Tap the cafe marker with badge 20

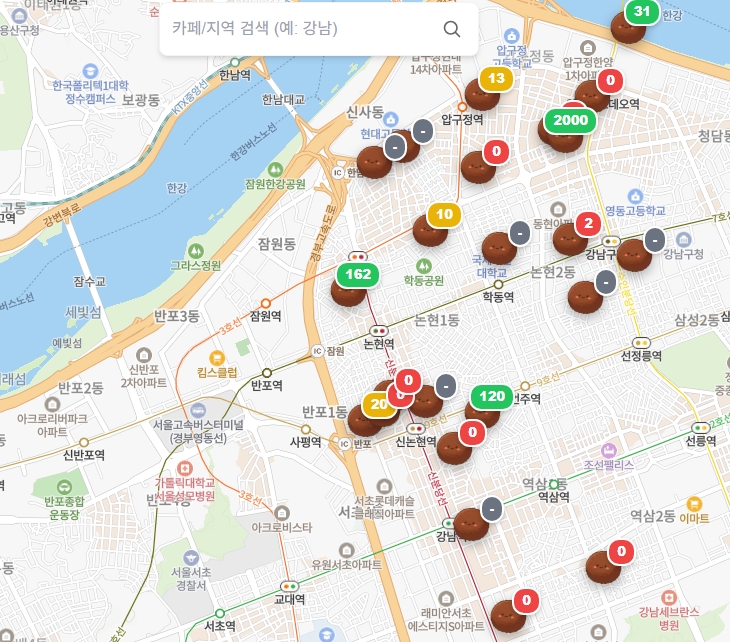(366, 419)
